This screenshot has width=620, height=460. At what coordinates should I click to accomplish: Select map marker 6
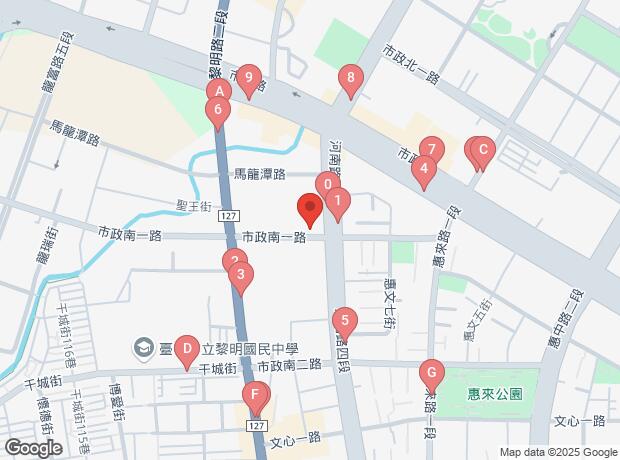tap(219, 111)
